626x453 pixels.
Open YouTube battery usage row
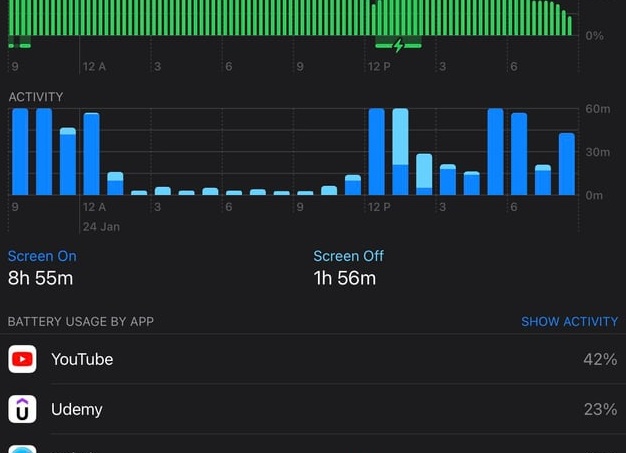312,359
